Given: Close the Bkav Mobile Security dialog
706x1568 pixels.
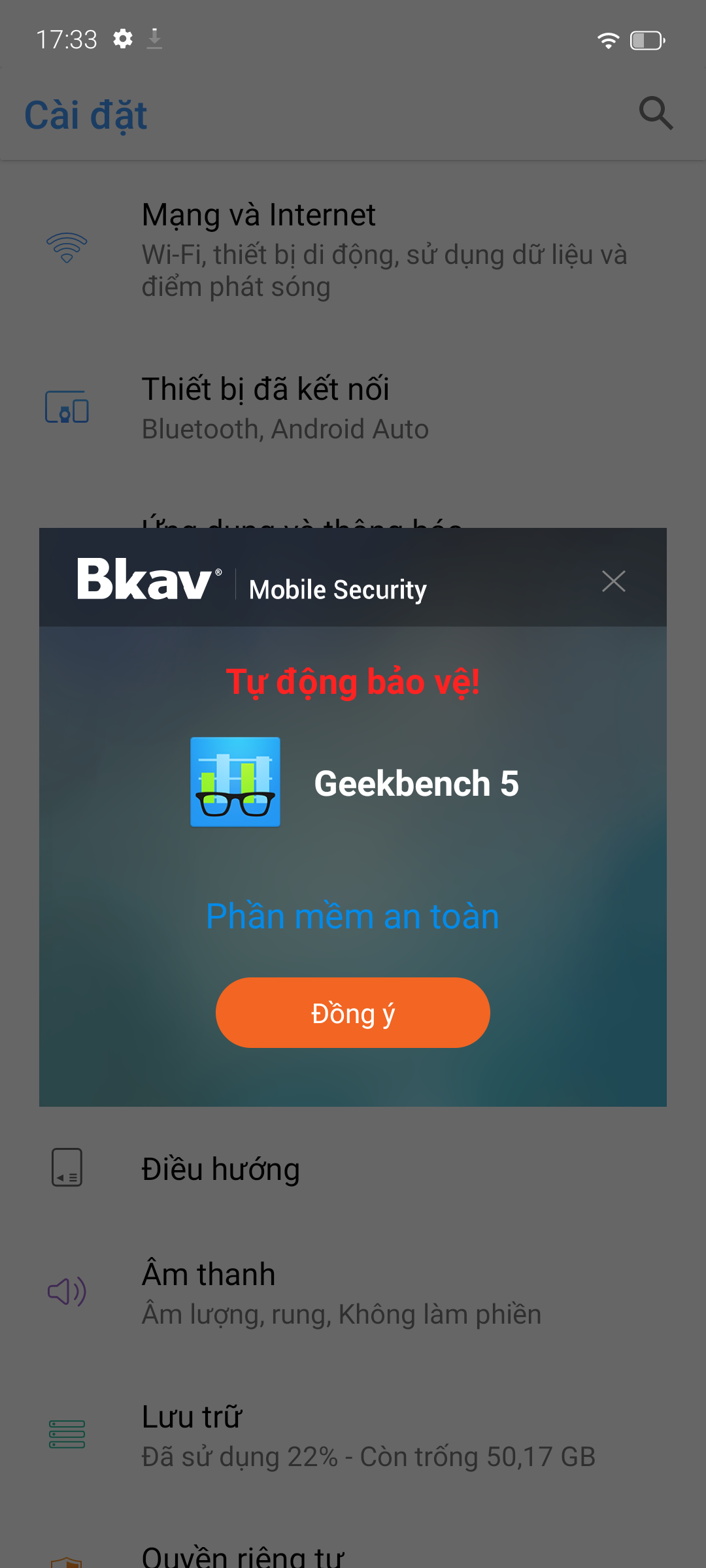Looking at the screenshot, I should pos(613,581).
